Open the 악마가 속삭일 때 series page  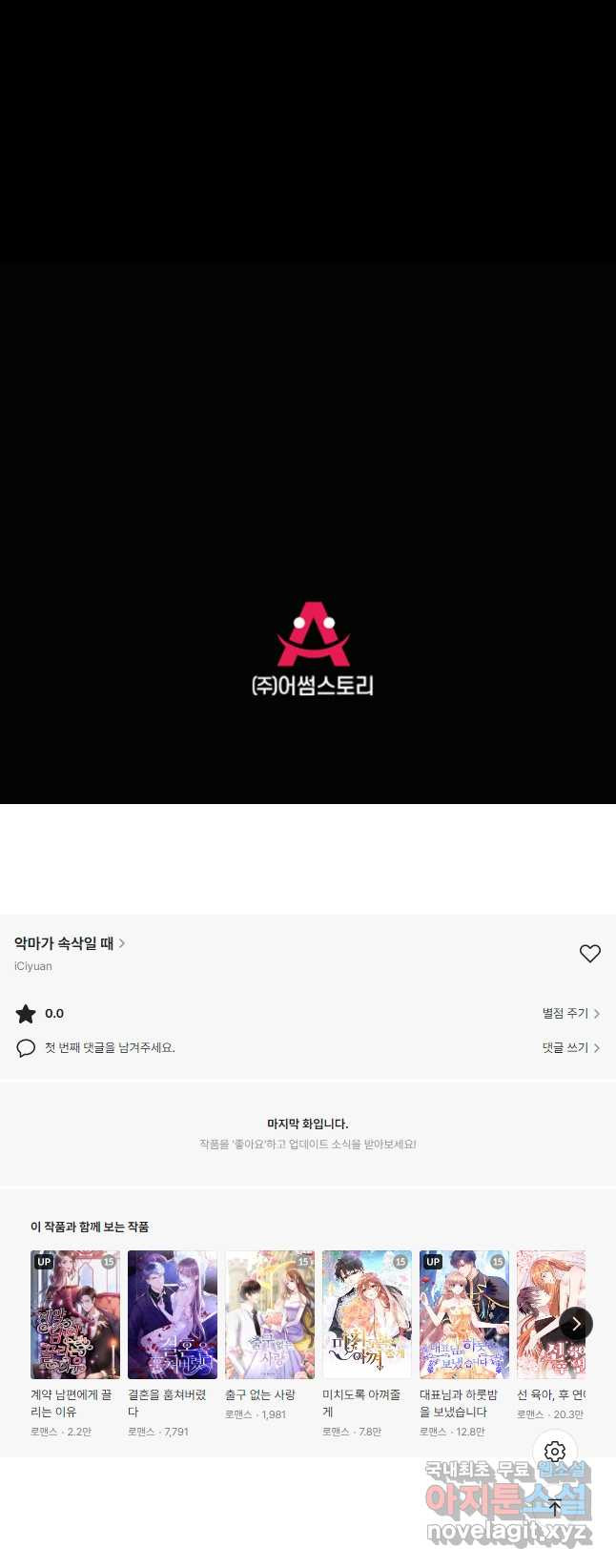(69, 943)
